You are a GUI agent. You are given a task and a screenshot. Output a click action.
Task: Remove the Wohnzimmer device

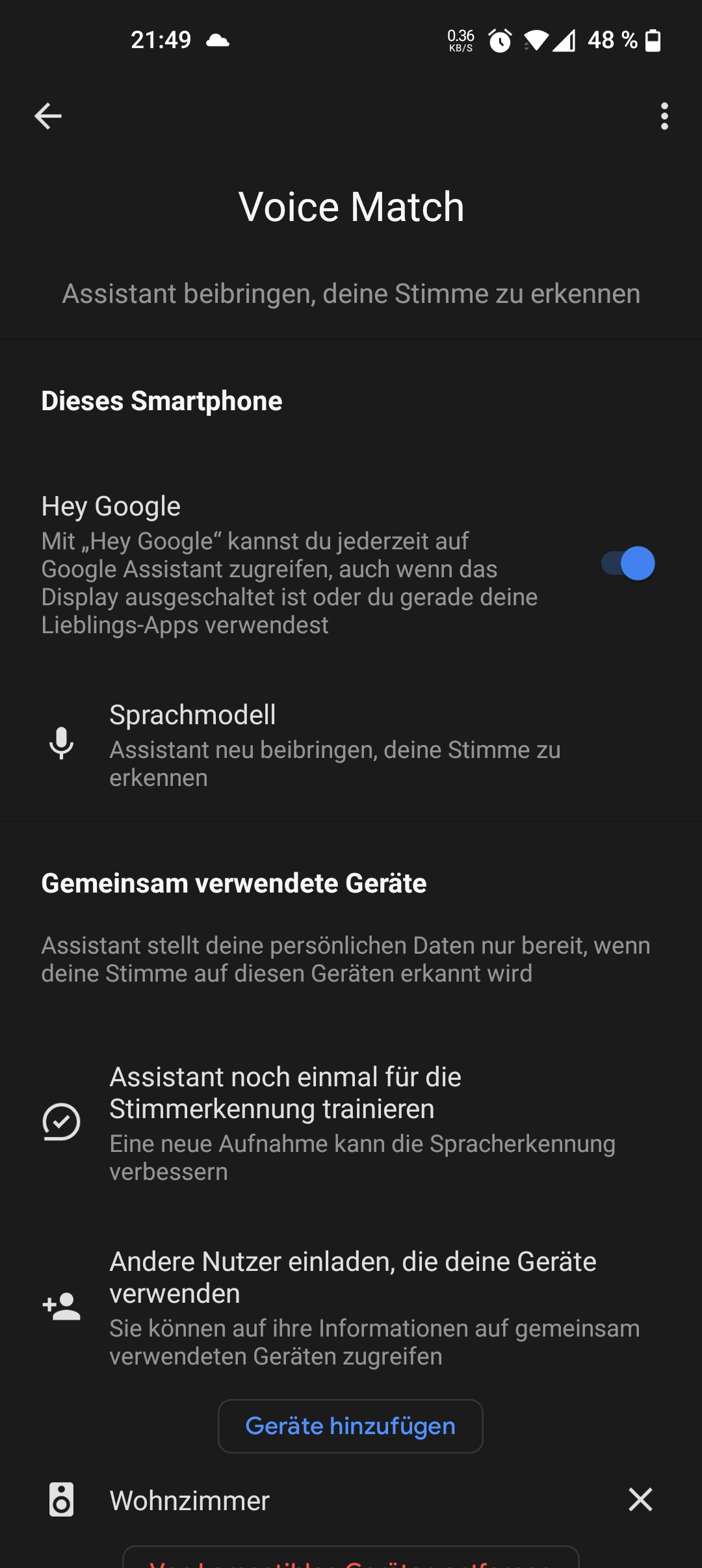click(x=640, y=1500)
